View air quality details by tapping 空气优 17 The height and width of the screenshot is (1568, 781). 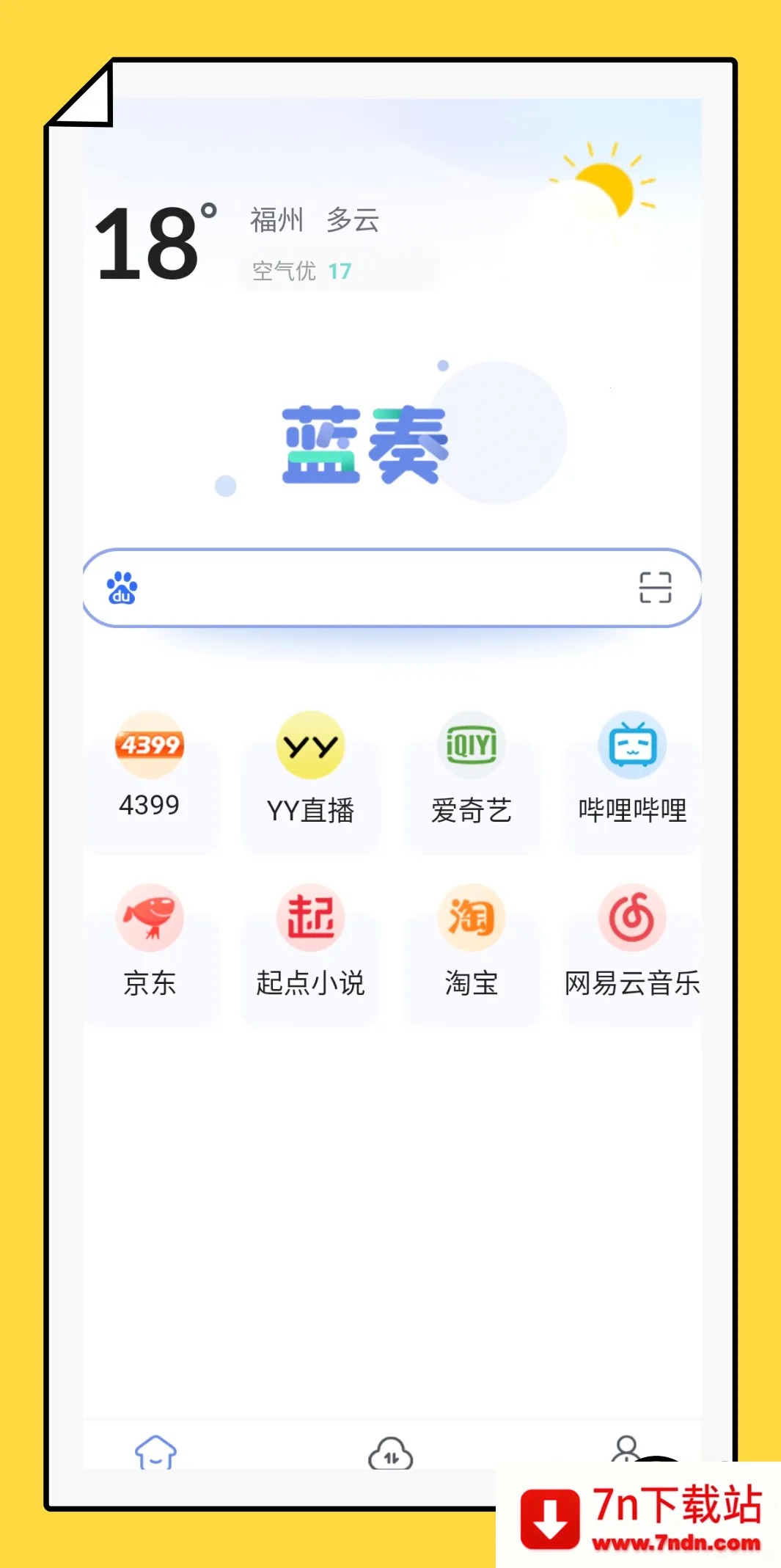click(302, 271)
